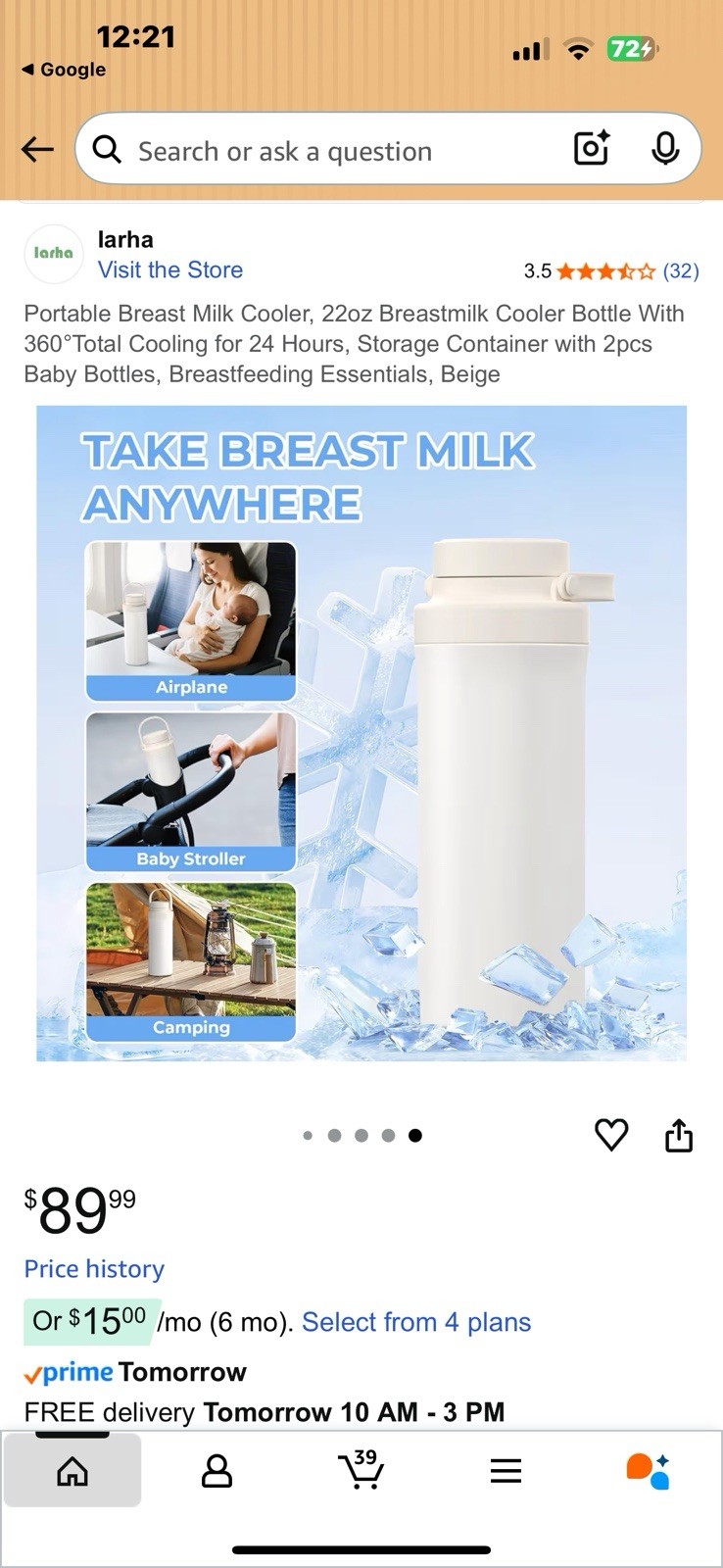
Task: Switch to the Home tab
Action: (x=72, y=1470)
